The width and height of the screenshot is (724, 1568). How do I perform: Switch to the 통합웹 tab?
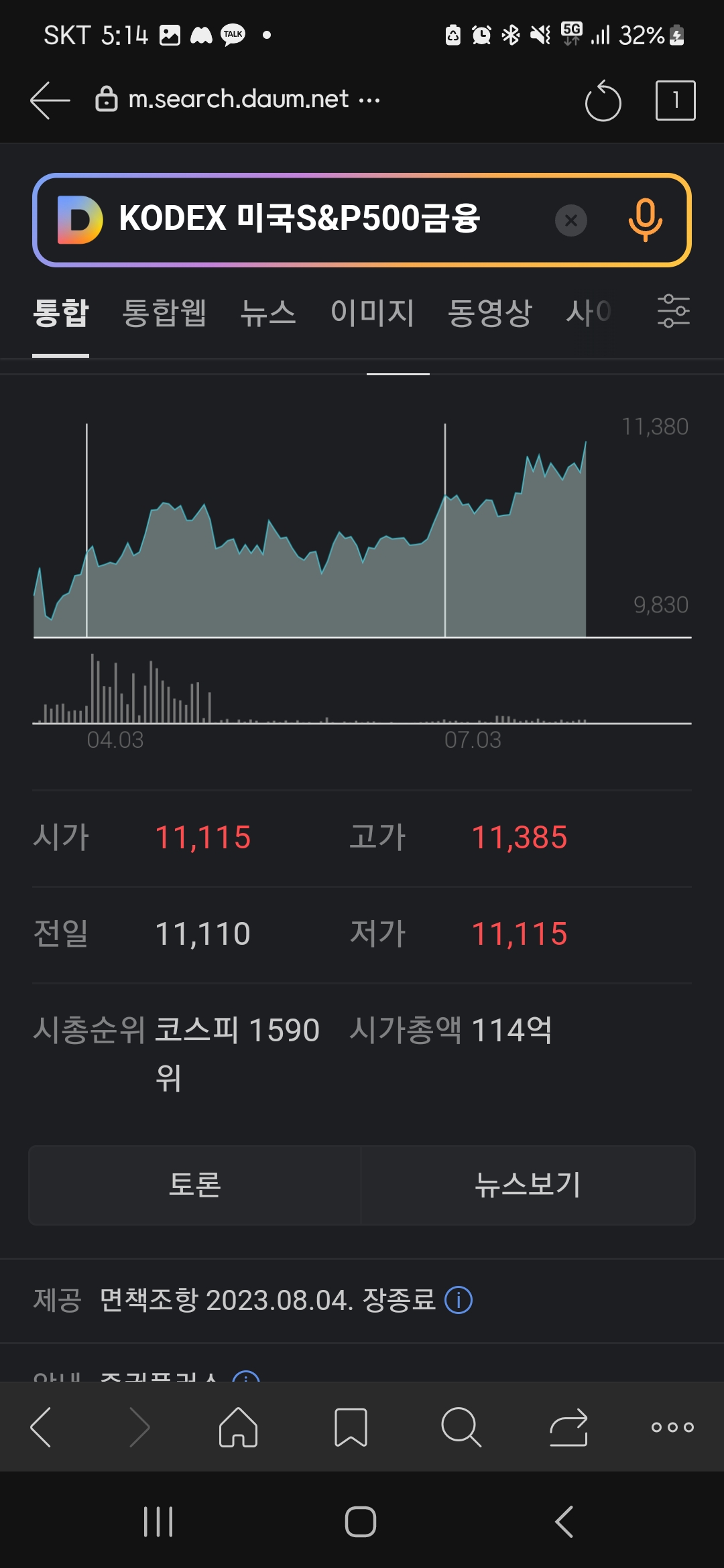(x=164, y=313)
